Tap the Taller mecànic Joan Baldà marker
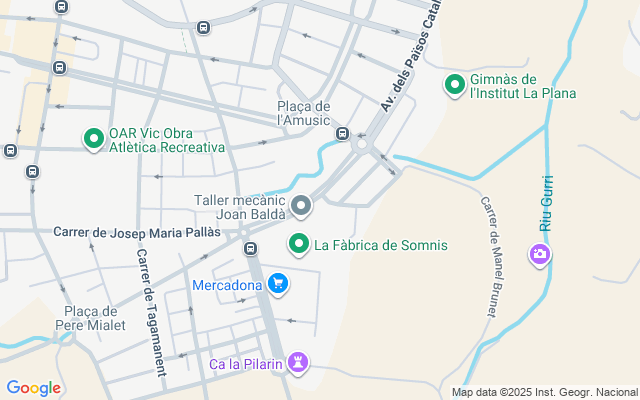The height and width of the screenshot is (400, 640). pyautogui.click(x=301, y=207)
